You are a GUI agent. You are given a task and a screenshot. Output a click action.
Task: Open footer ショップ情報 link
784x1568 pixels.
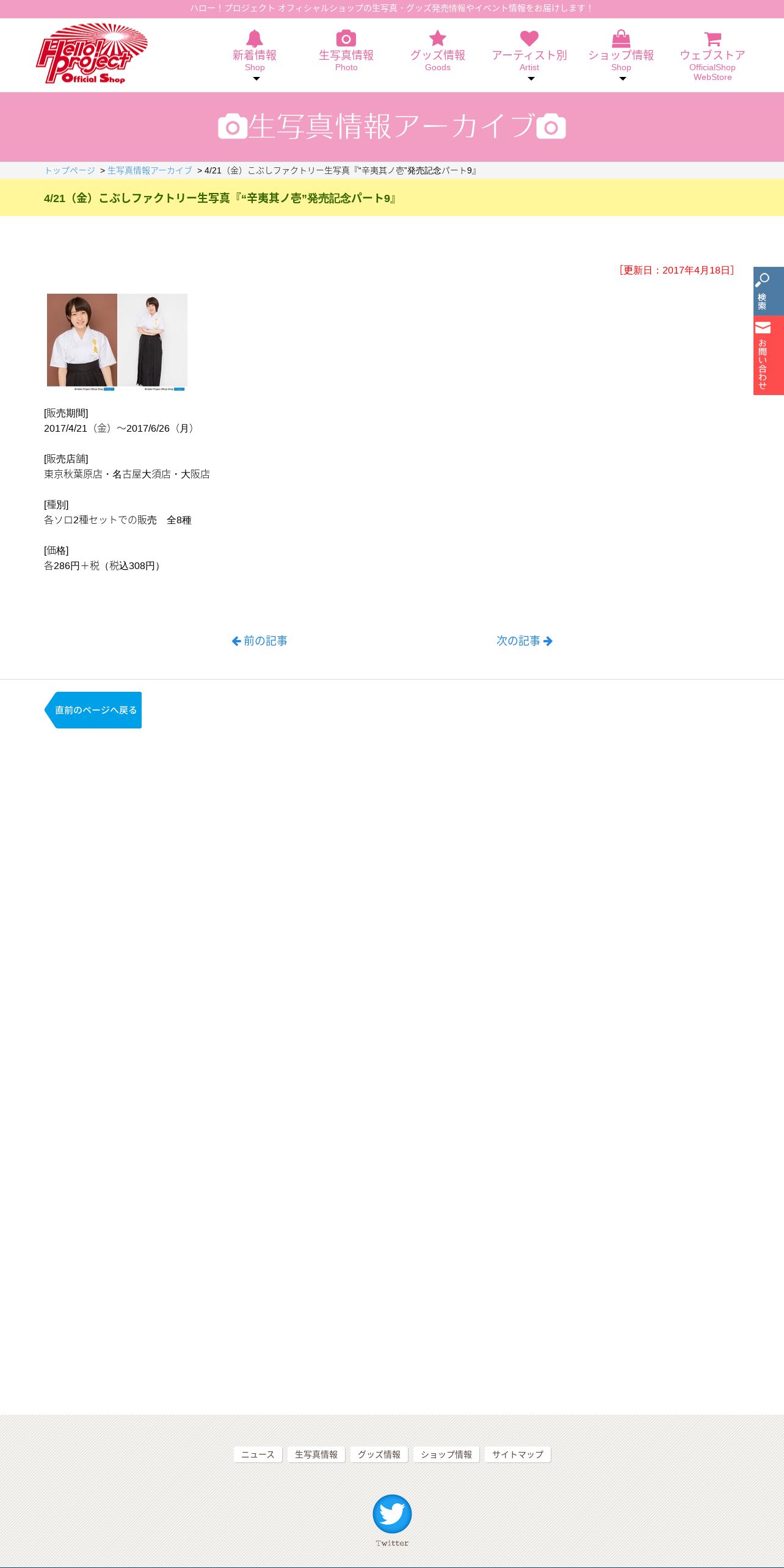click(x=446, y=1454)
